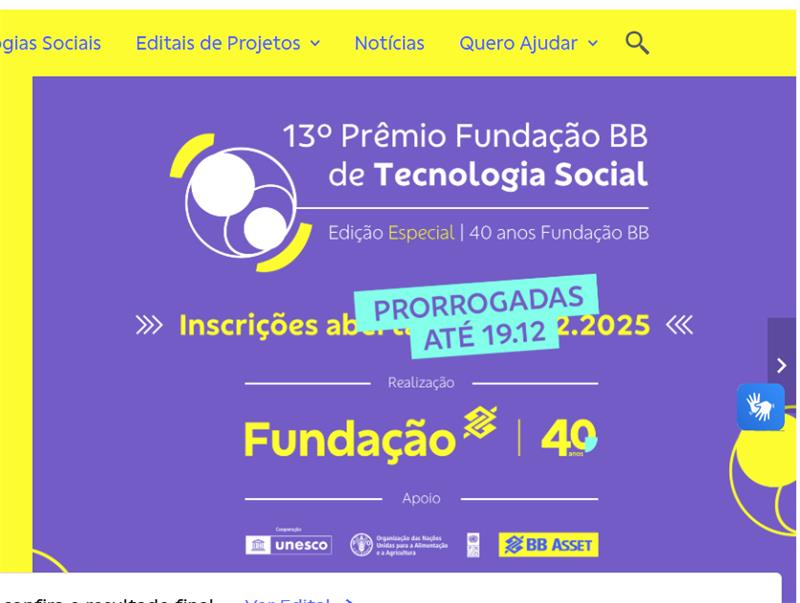Open the site search magnifier
Viewport: 800px width, 603px height.
(x=637, y=43)
